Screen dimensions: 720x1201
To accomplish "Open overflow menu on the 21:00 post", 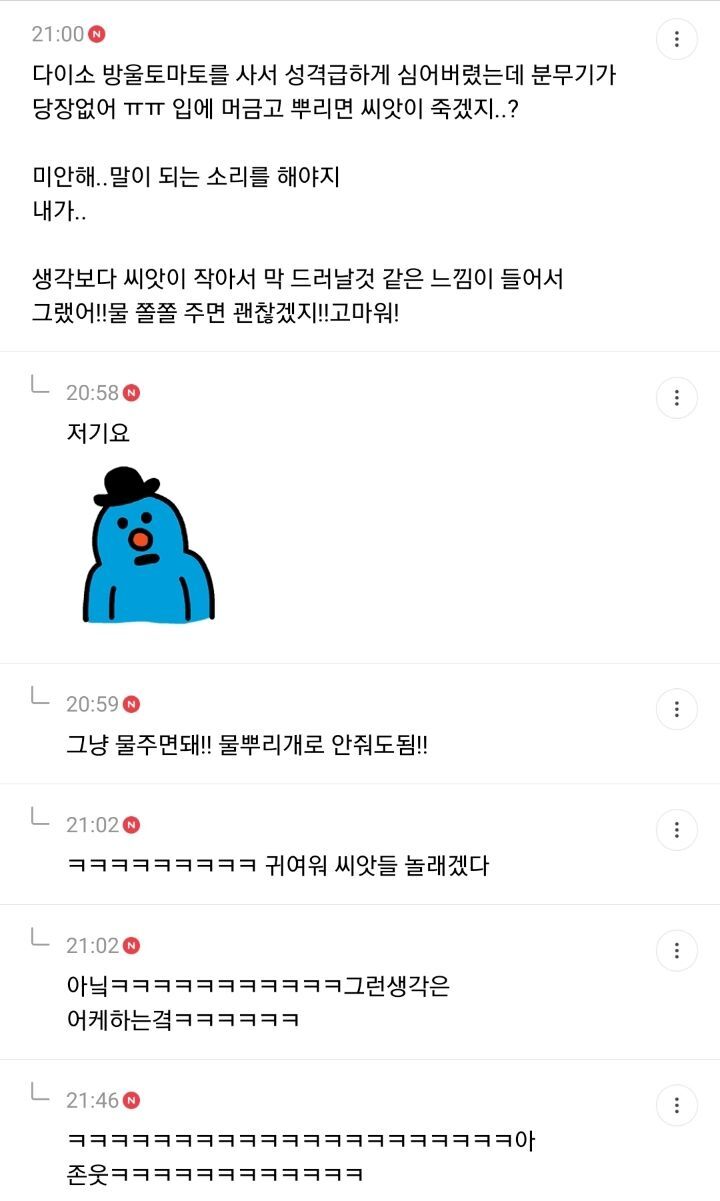I will click(x=677, y=39).
